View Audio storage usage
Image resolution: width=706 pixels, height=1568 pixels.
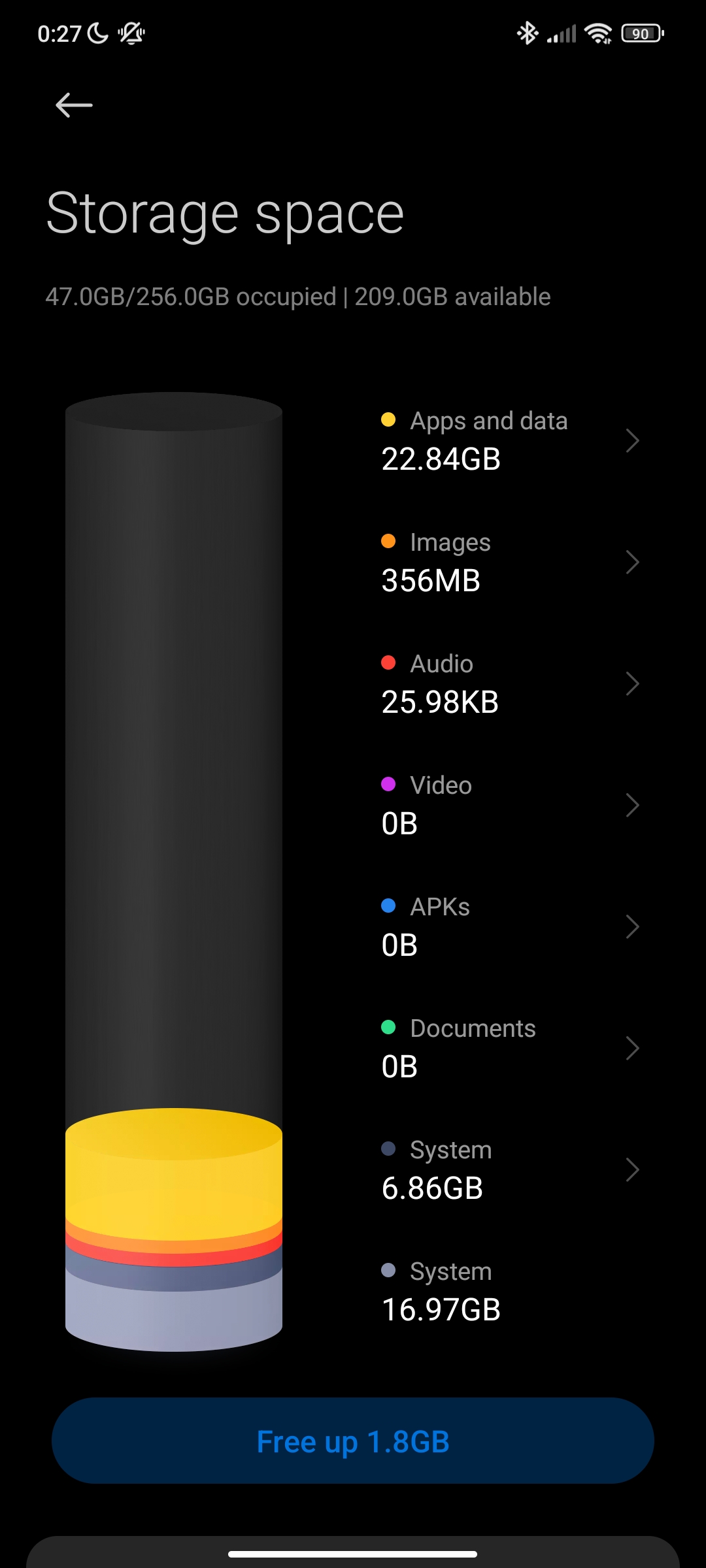pyautogui.click(x=510, y=684)
